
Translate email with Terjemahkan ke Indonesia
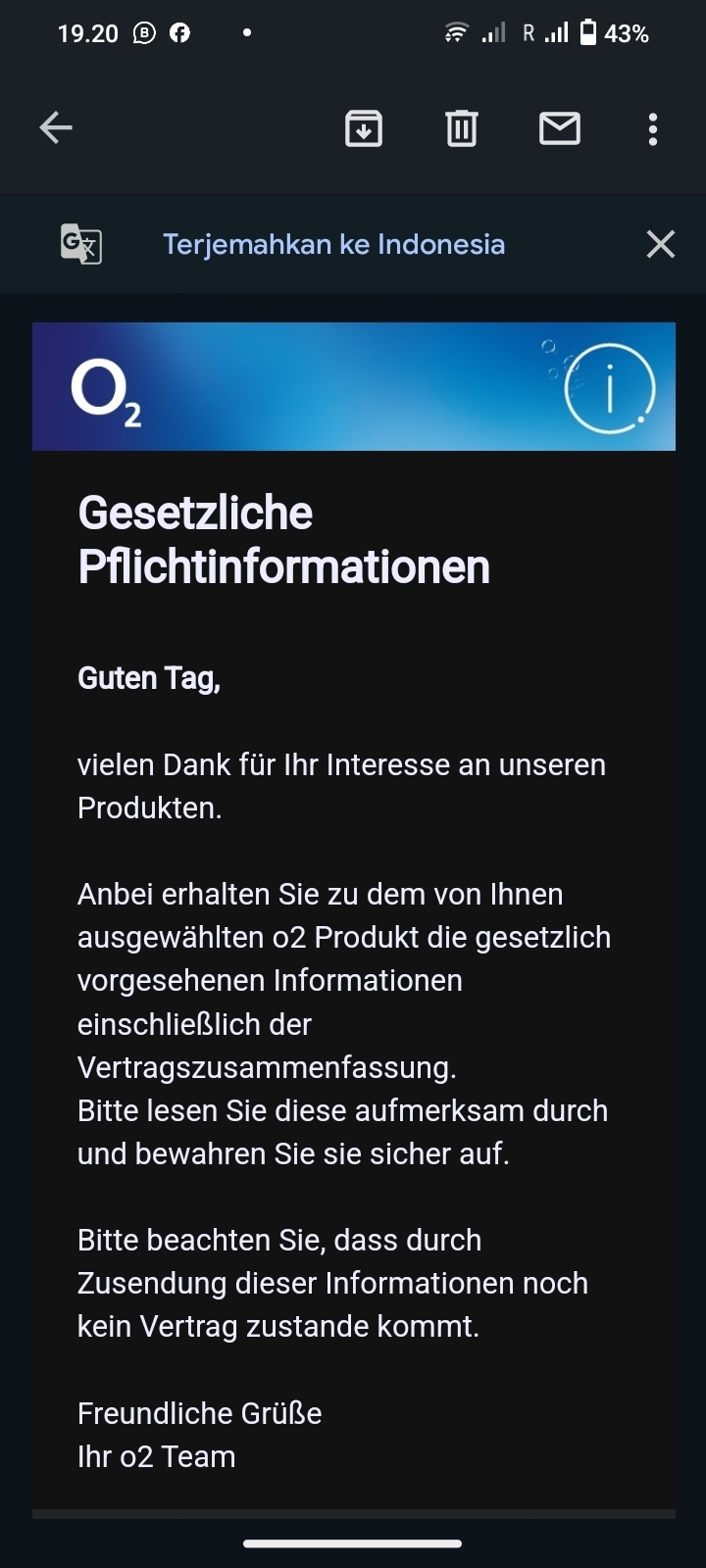(333, 244)
